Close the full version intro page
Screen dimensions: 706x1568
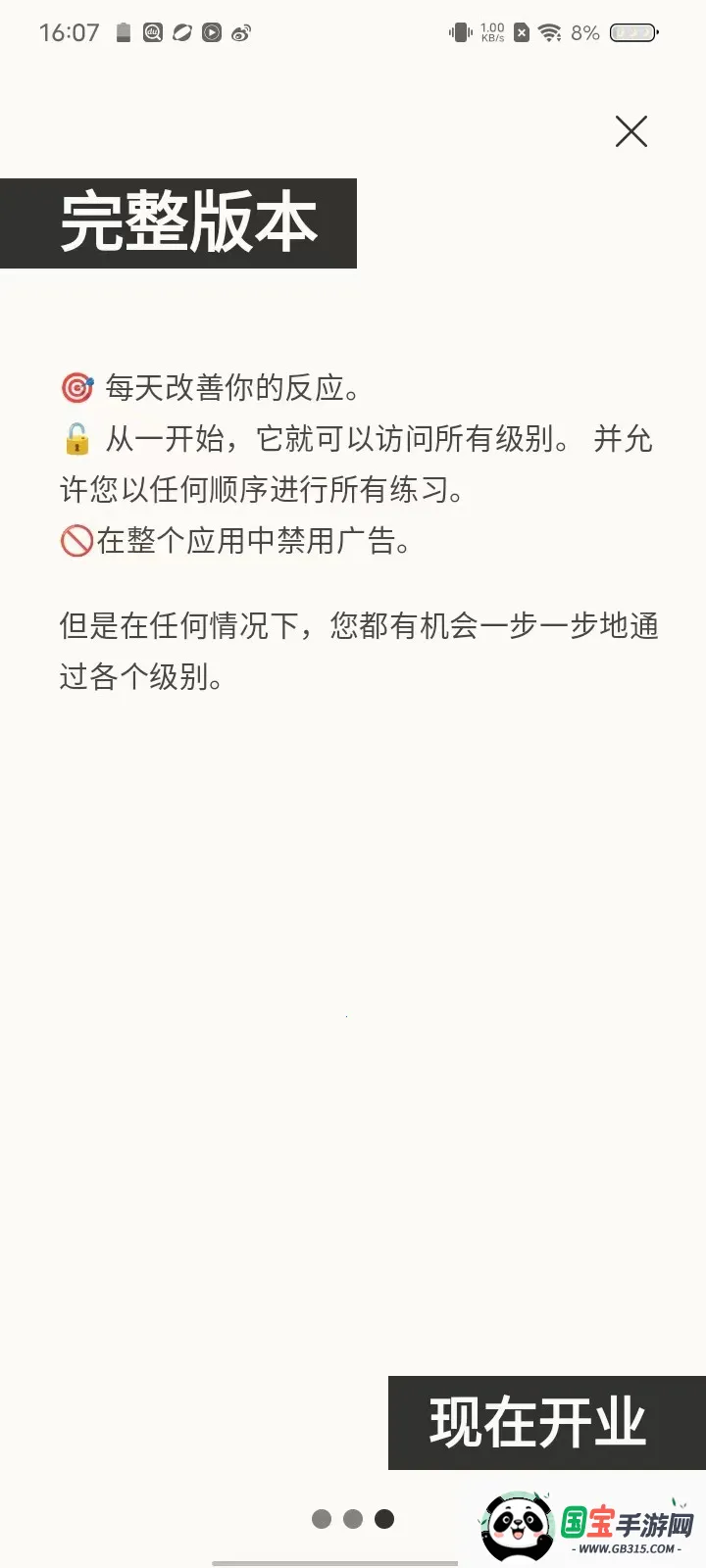point(631,131)
